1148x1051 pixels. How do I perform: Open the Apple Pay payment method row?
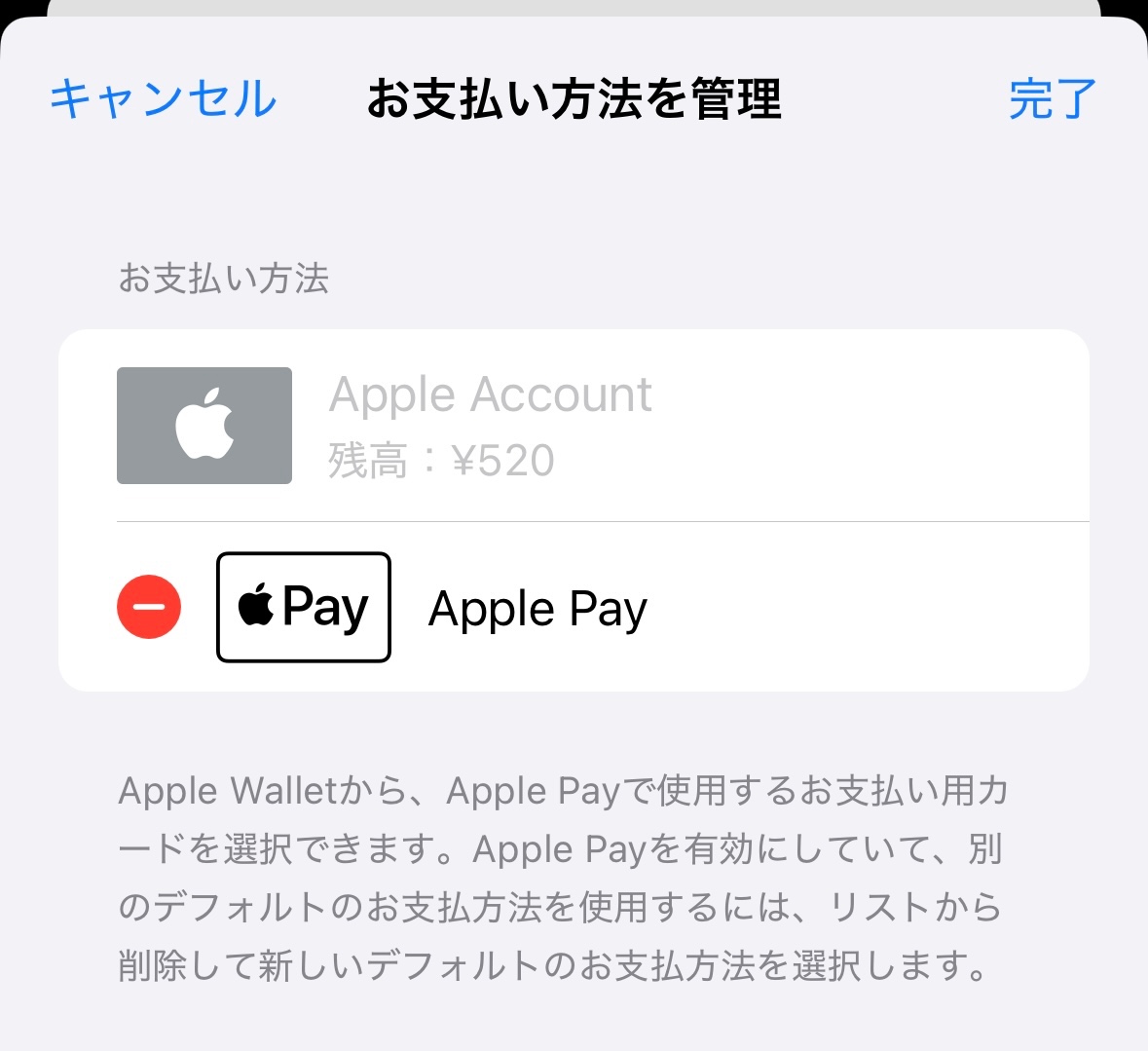[537, 609]
